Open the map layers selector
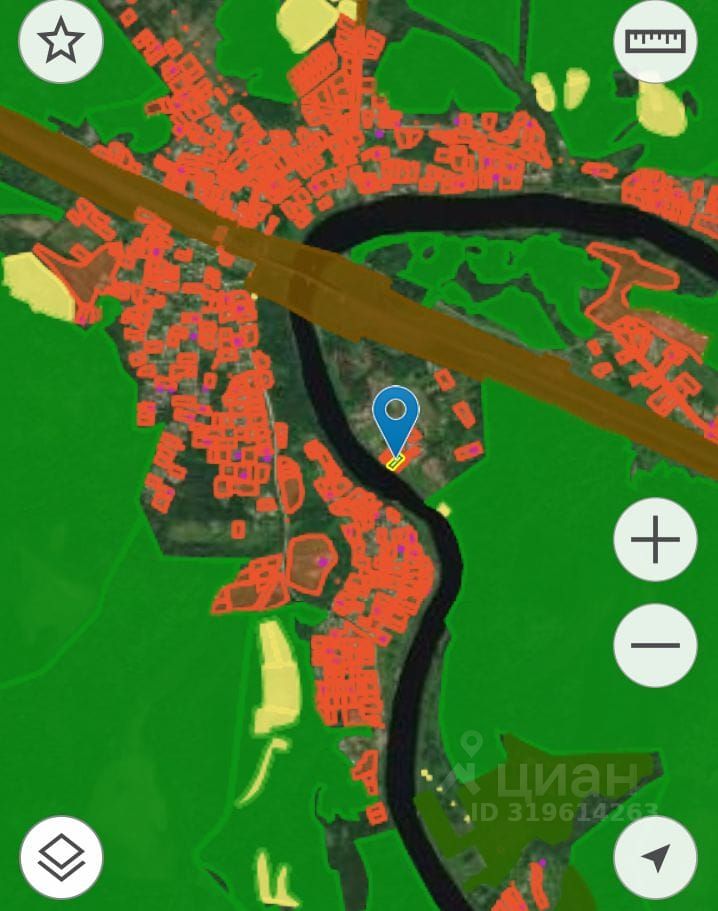718x911 pixels. [61, 857]
